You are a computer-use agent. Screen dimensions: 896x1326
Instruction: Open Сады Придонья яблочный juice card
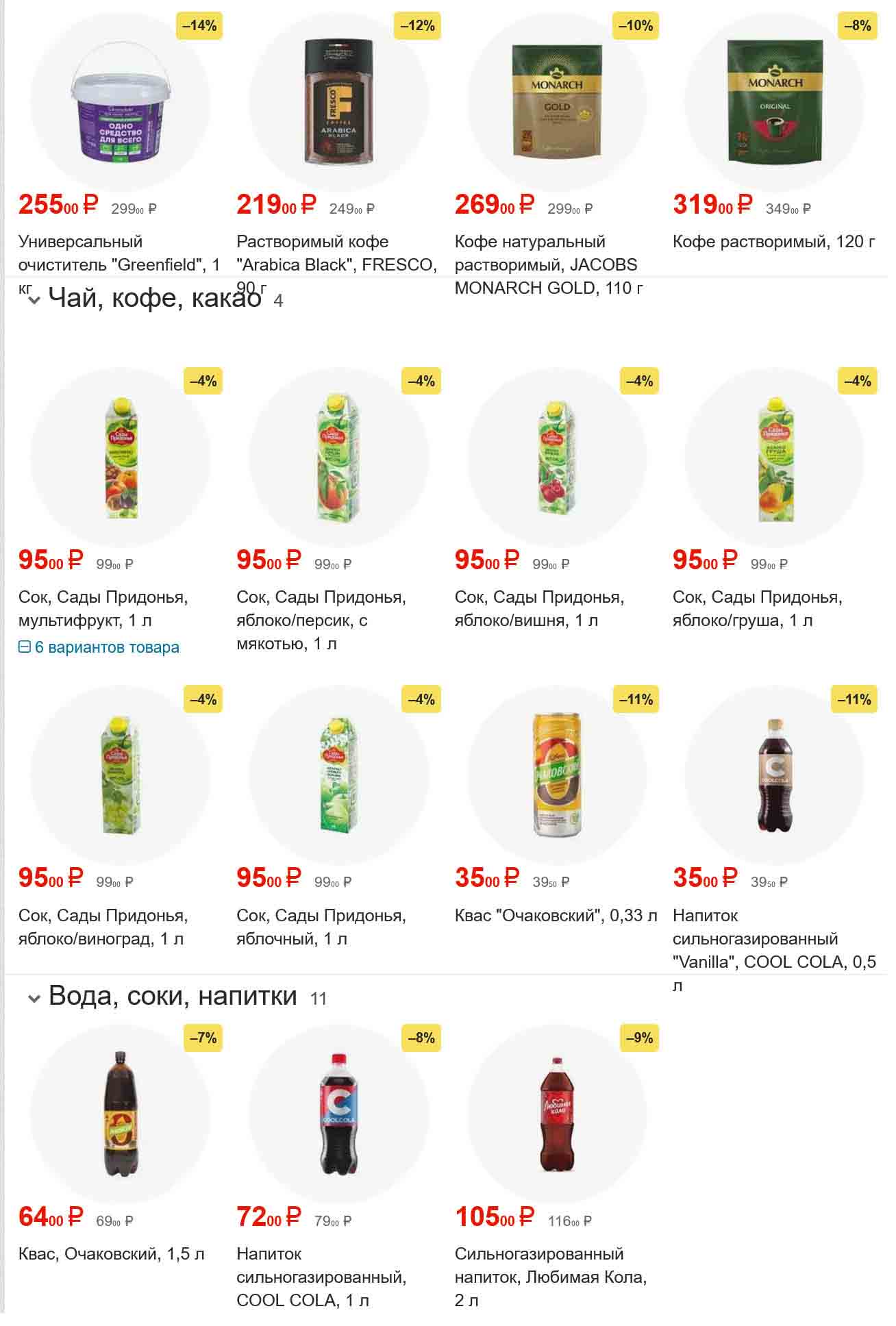(x=338, y=775)
